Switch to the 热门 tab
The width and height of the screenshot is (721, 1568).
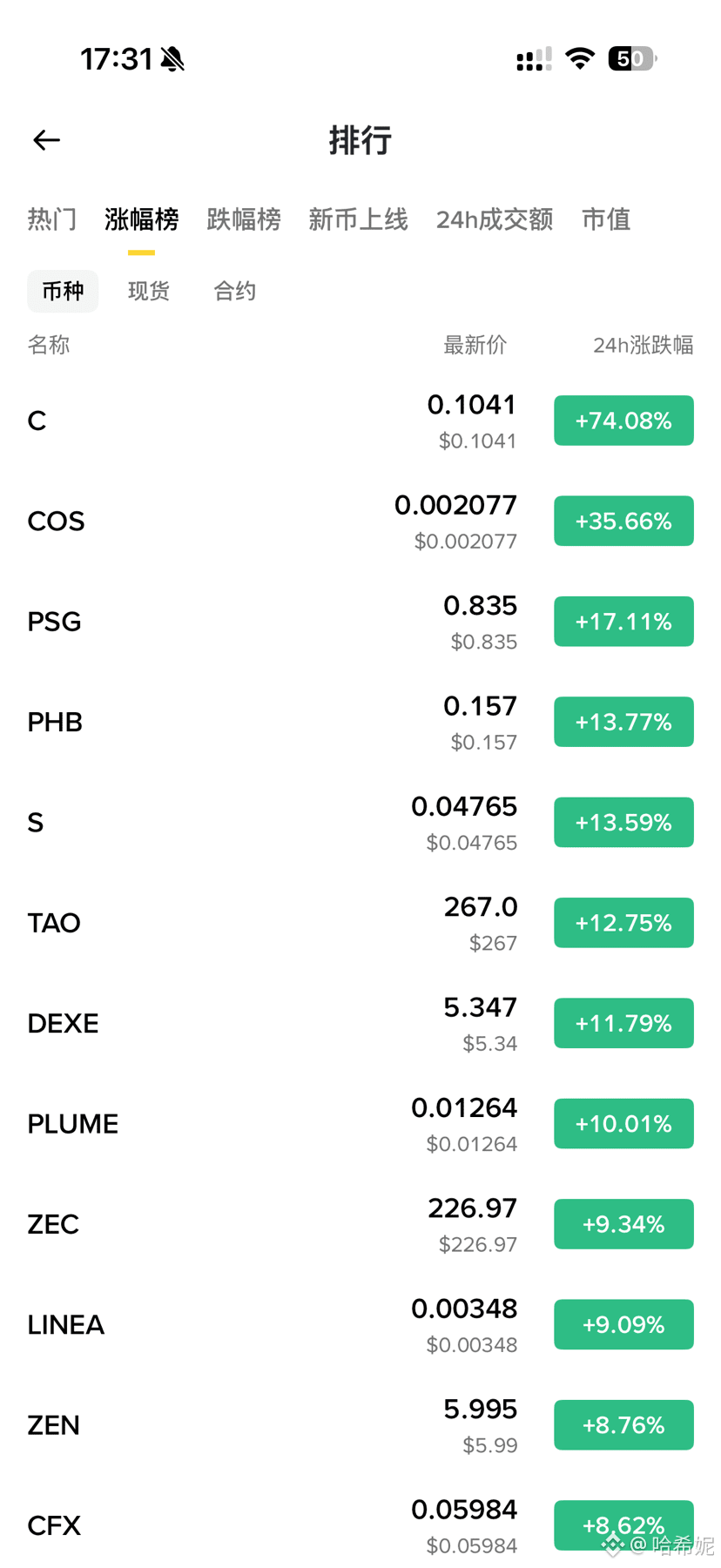52,219
